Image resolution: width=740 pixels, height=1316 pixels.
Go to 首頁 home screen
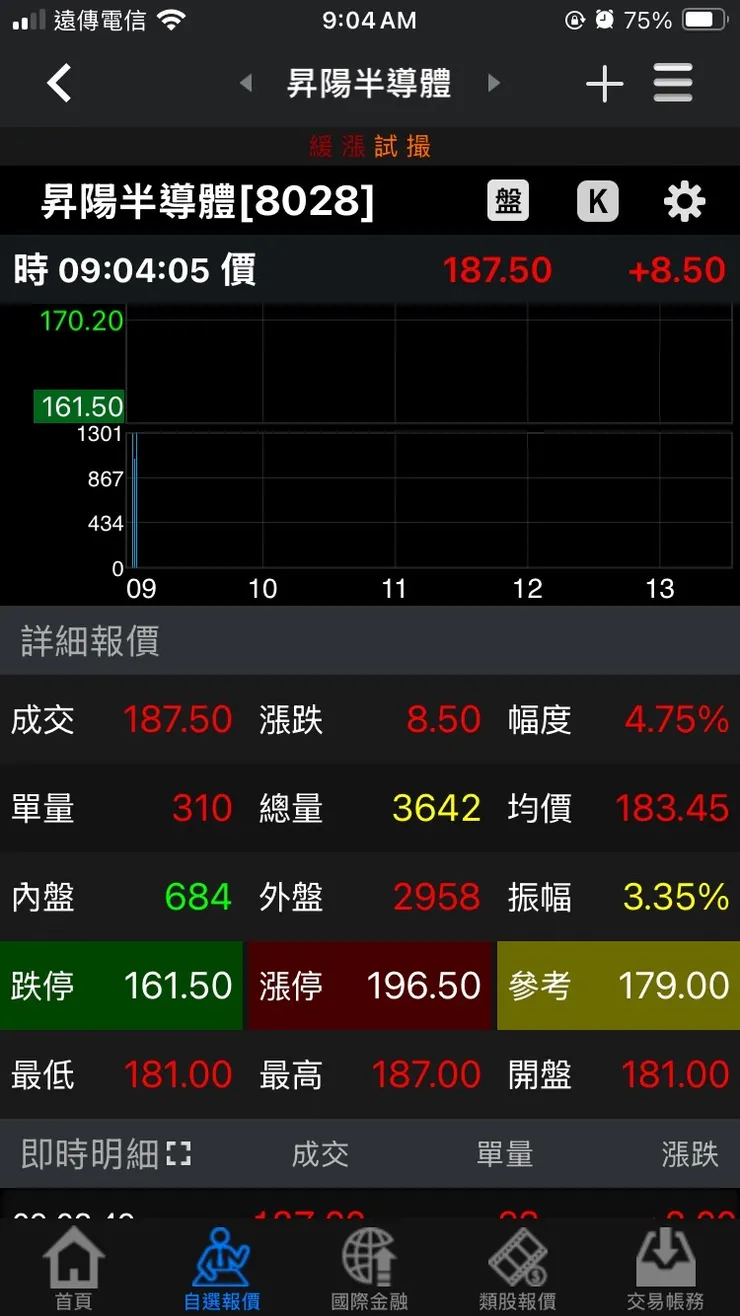[x=74, y=1265]
